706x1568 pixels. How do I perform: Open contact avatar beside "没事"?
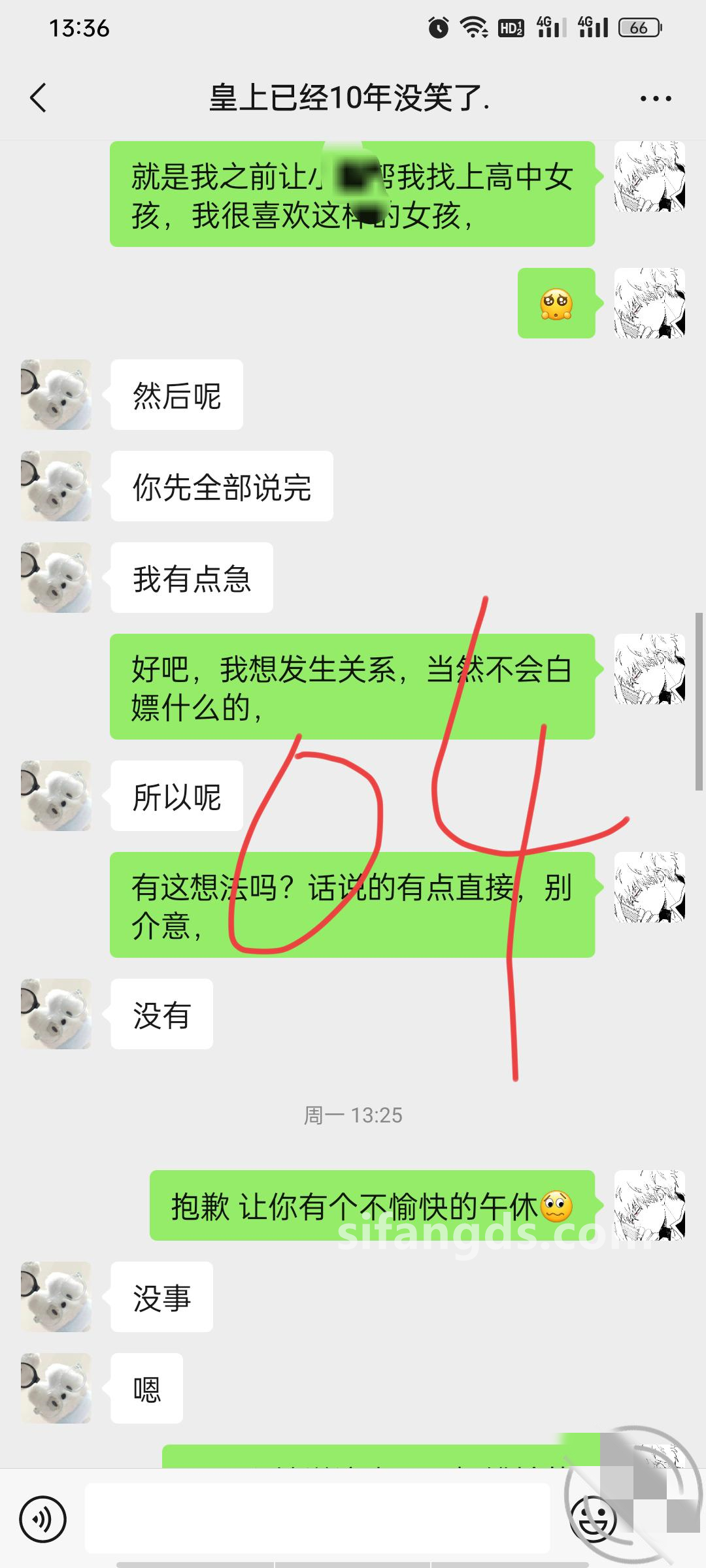point(56,1297)
